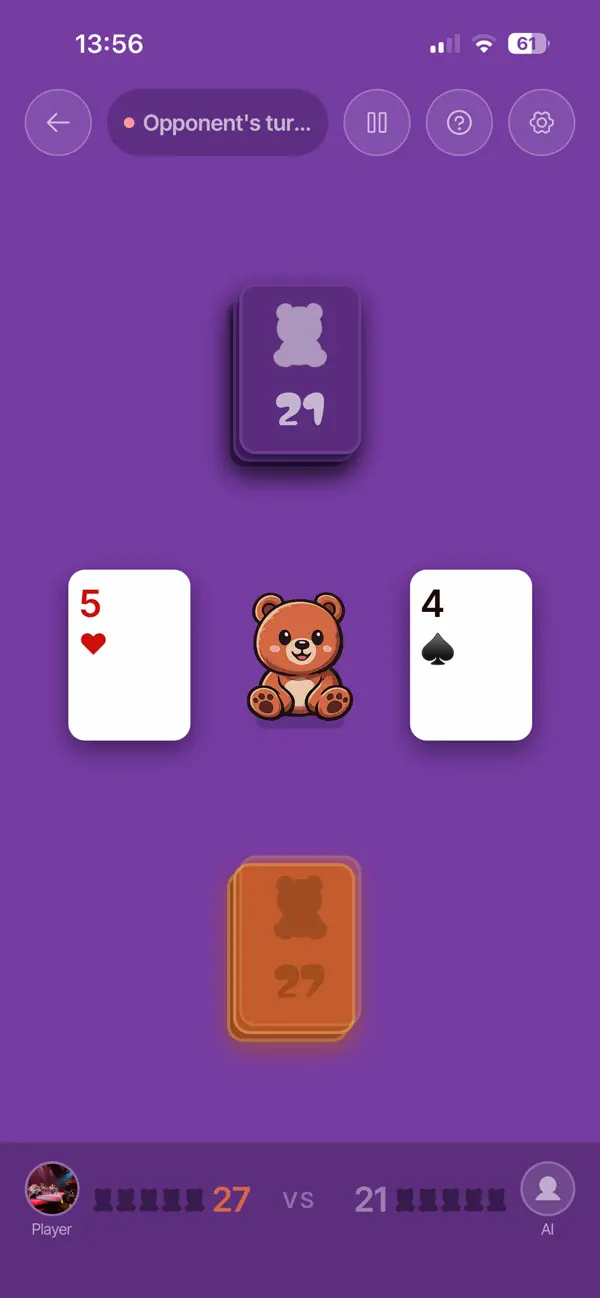
Task: Go back with the arrow button
Action: 58,123
